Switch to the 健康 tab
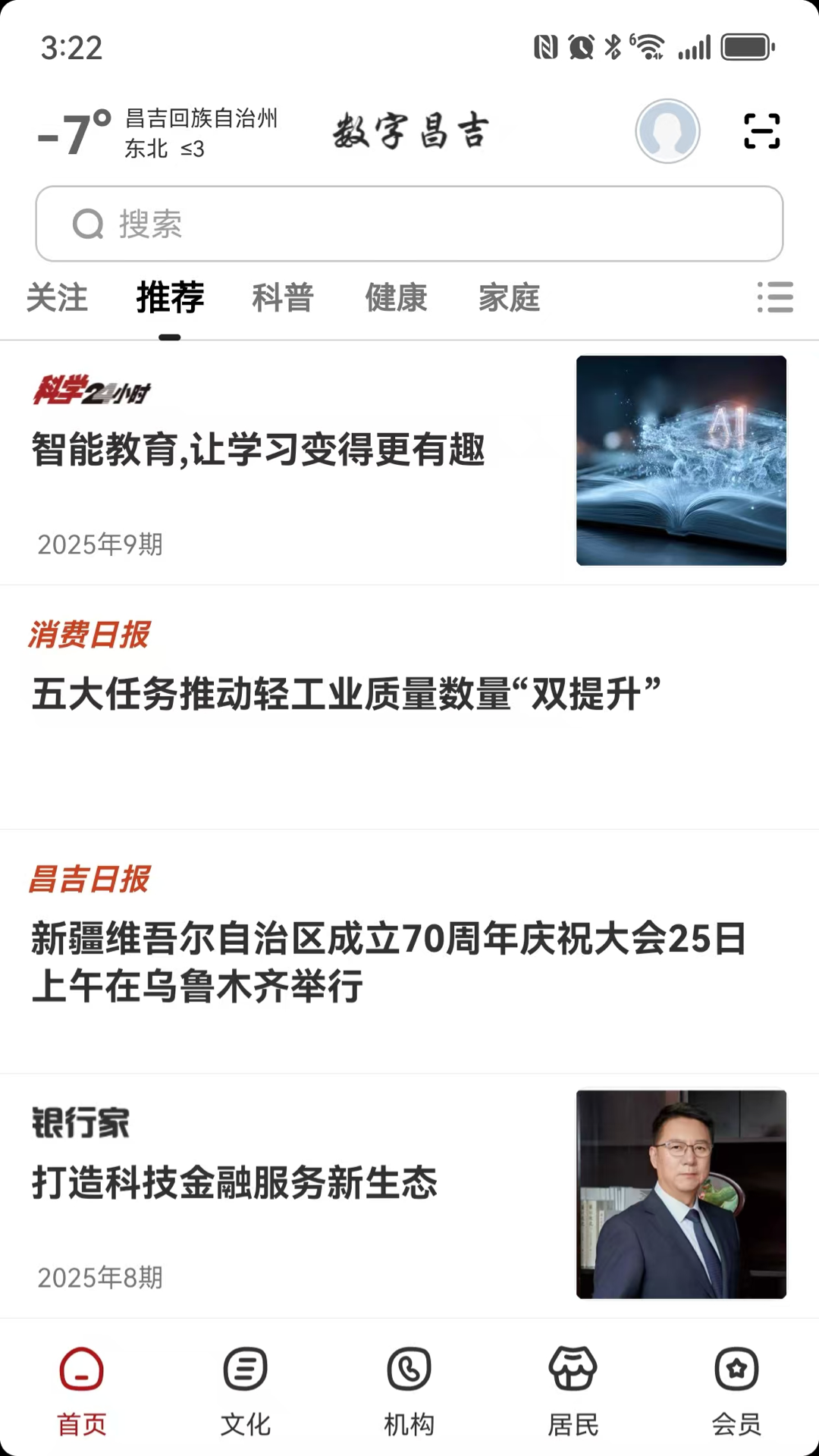The width and height of the screenshot is (819, 1456). coord(396,297)
